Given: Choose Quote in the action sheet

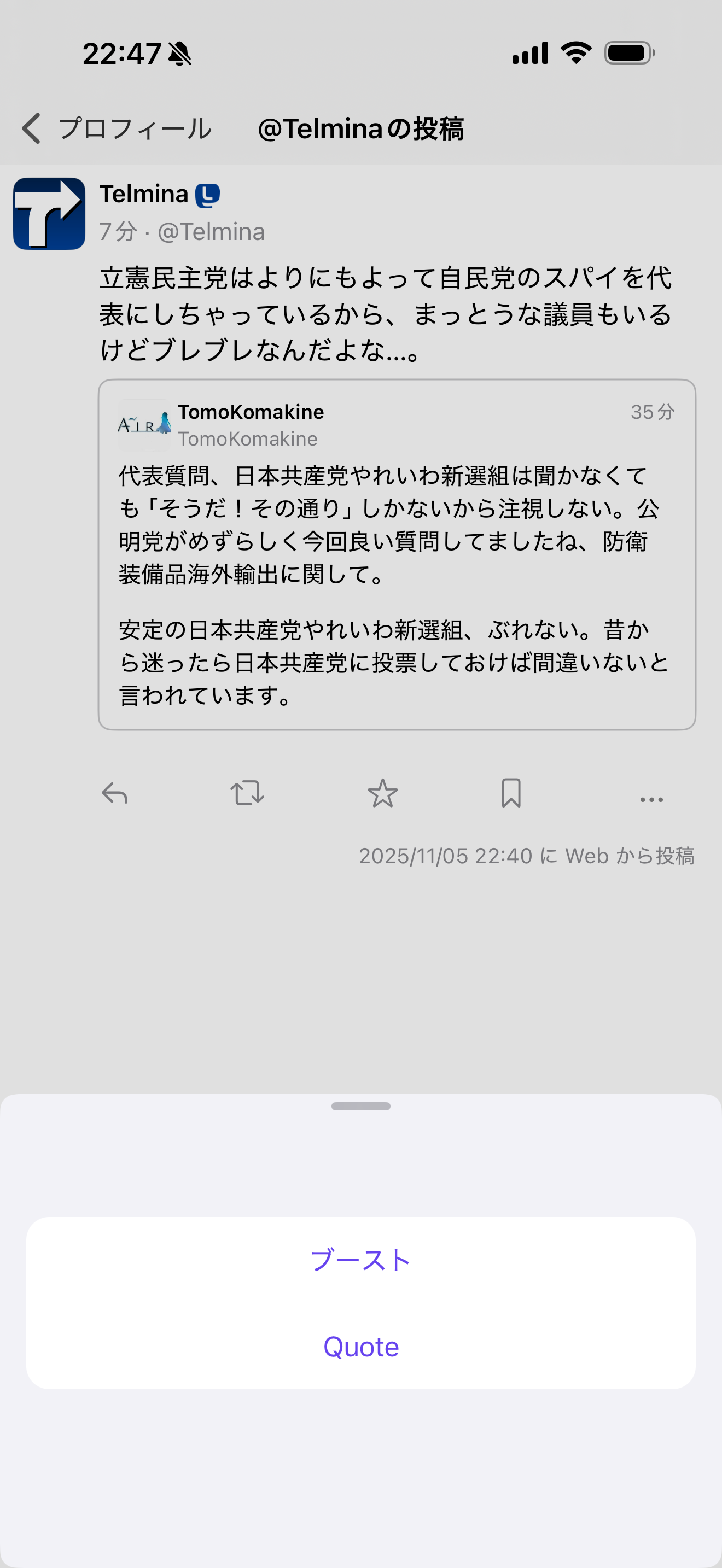Looking at the screenshot, I should click(360, 1347).
